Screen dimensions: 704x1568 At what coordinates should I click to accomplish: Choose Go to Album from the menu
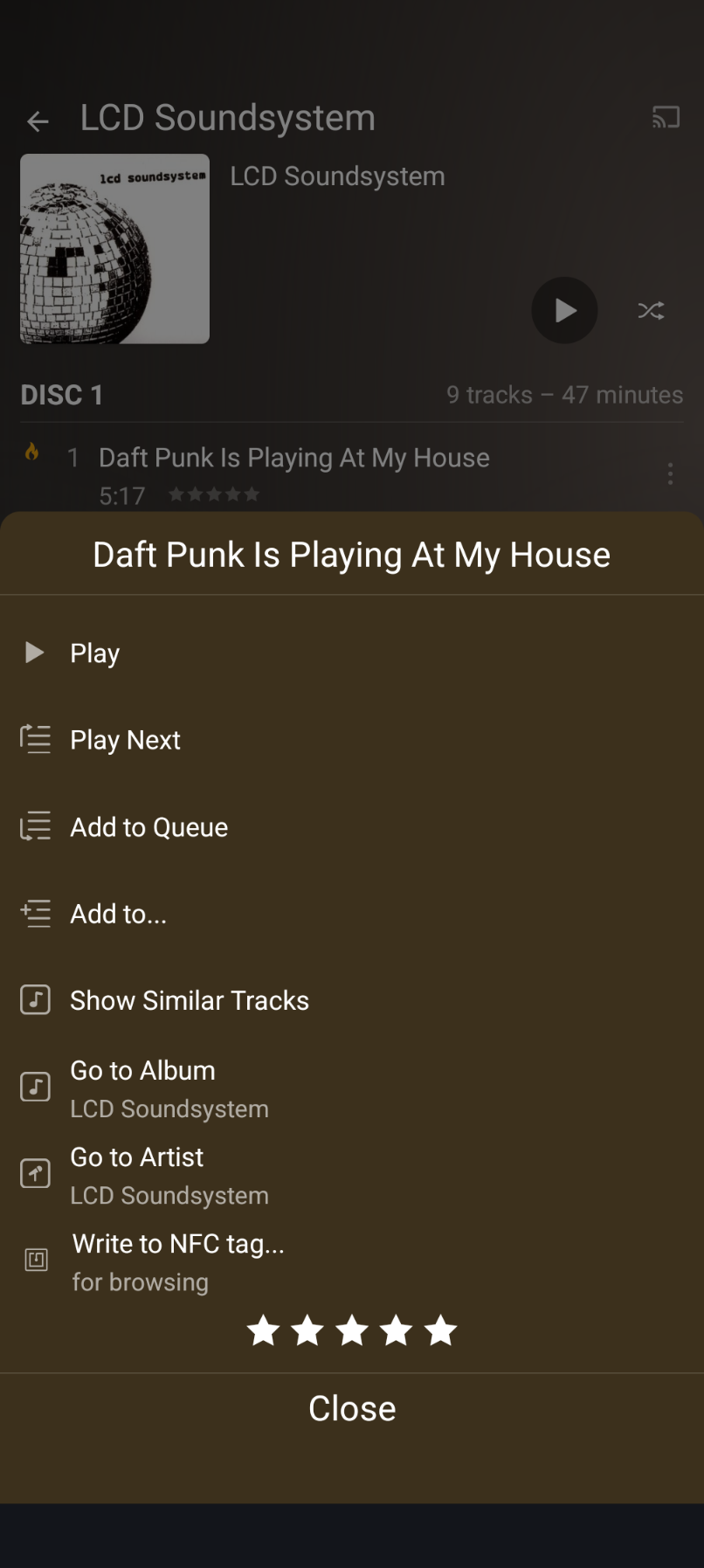[x=142, y=1070]
